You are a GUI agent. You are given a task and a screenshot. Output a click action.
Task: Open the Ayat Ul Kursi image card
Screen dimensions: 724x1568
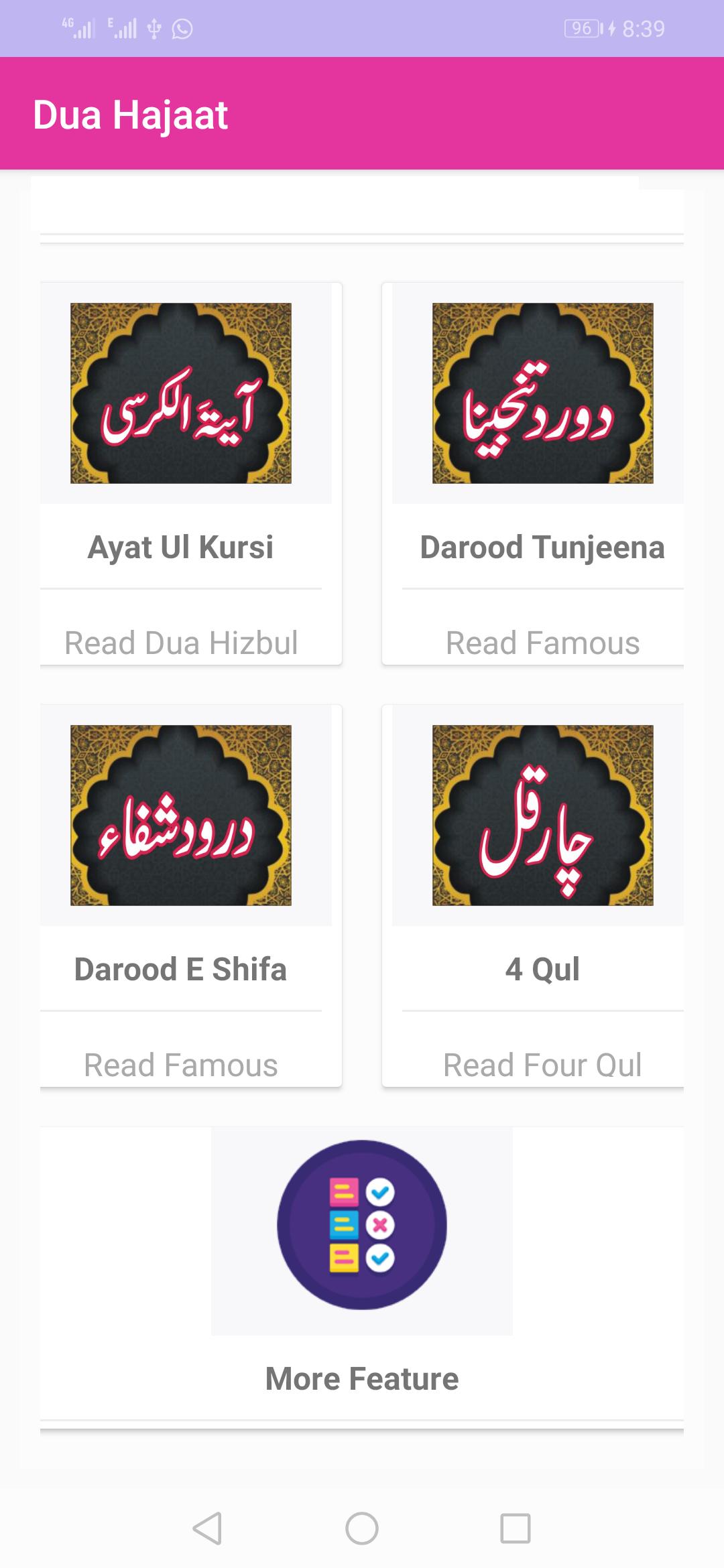point(182,394)
